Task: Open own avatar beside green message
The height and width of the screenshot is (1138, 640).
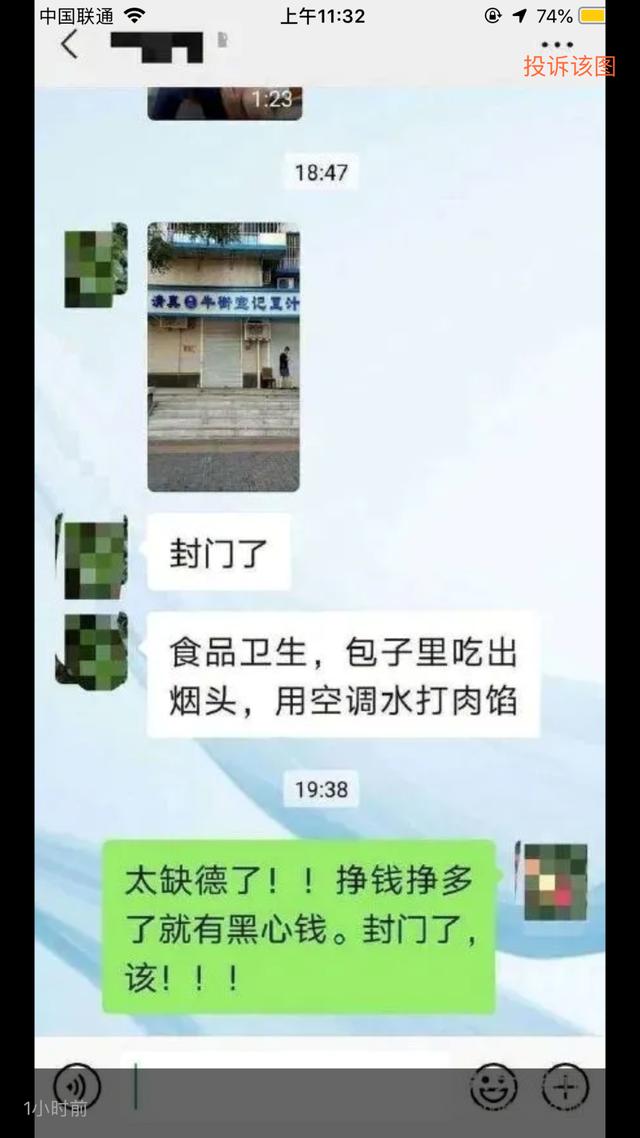Action: (555, 881)
